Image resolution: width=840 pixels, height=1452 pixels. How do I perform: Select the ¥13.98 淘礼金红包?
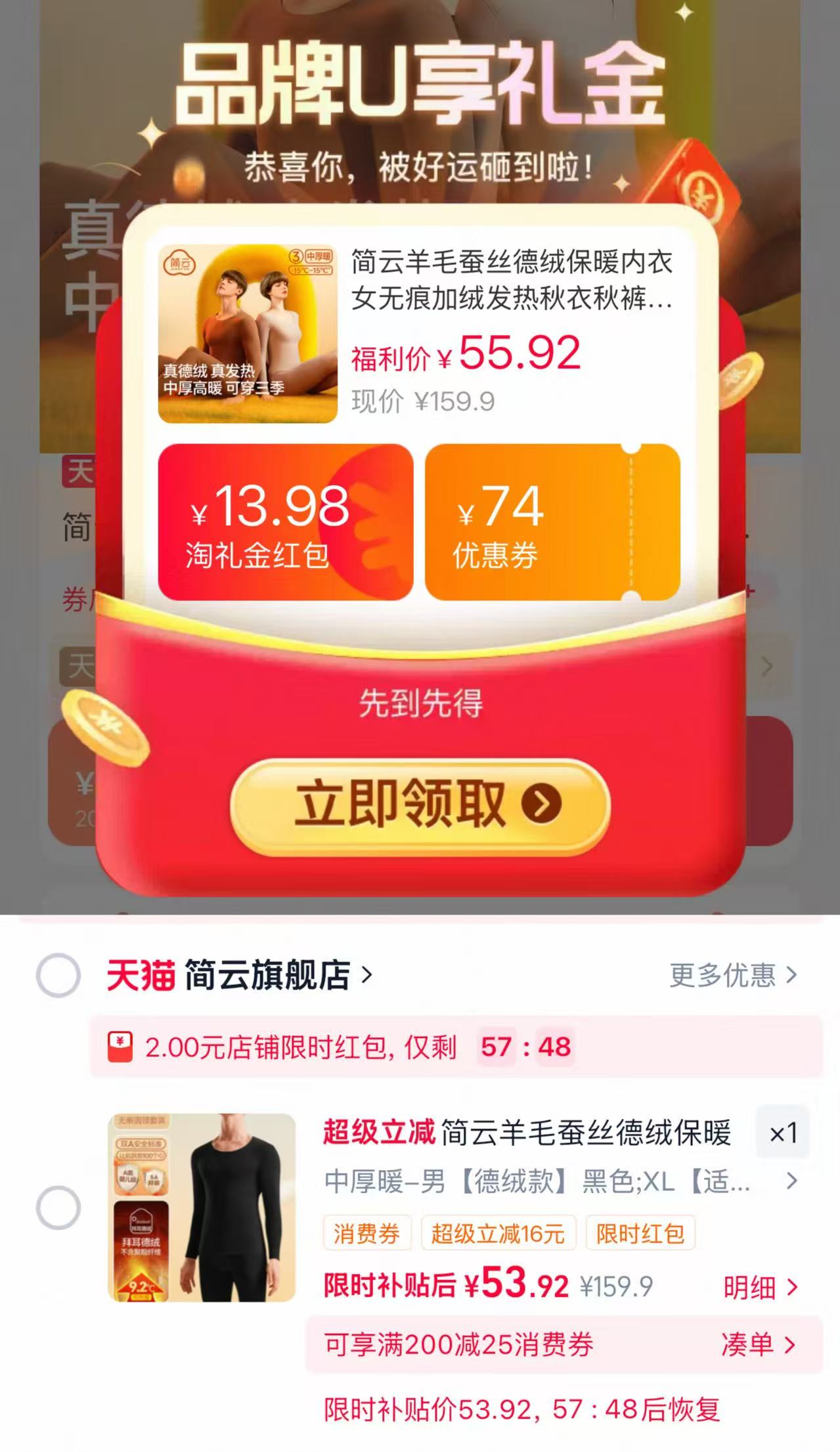pyautogui.click(x=286, y=522)
